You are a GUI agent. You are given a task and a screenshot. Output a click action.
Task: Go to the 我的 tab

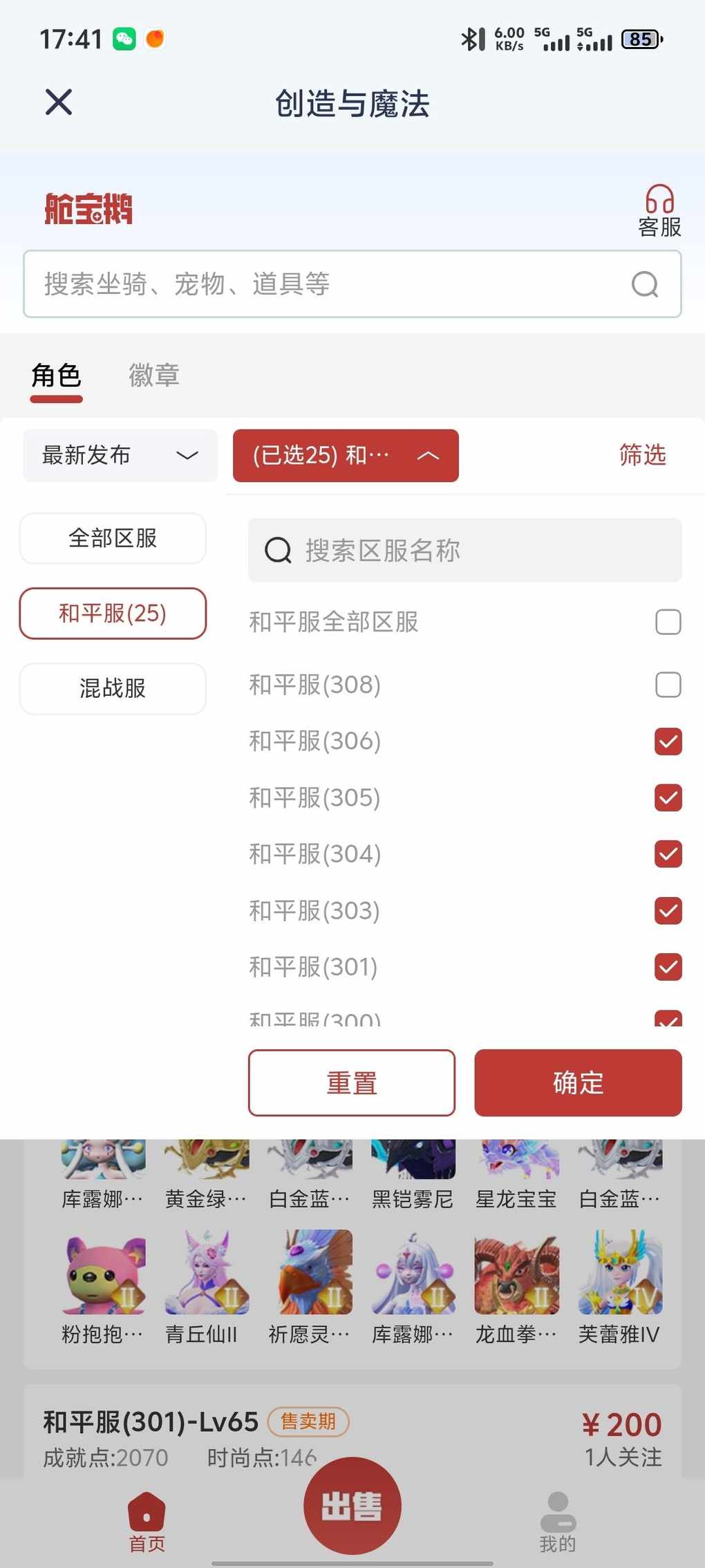[x=558, y=1521]
